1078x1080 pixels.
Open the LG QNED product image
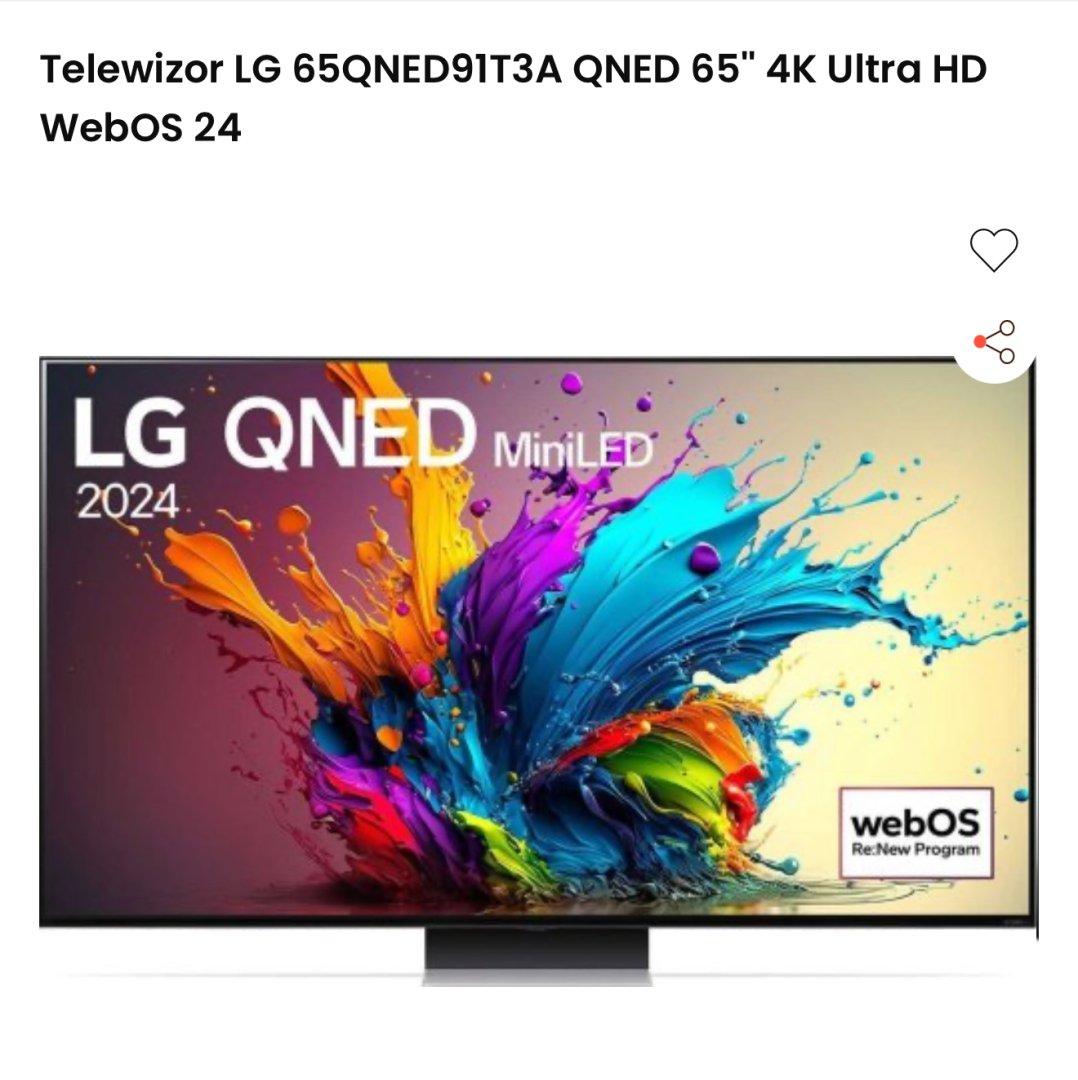[x=538, y=660]
